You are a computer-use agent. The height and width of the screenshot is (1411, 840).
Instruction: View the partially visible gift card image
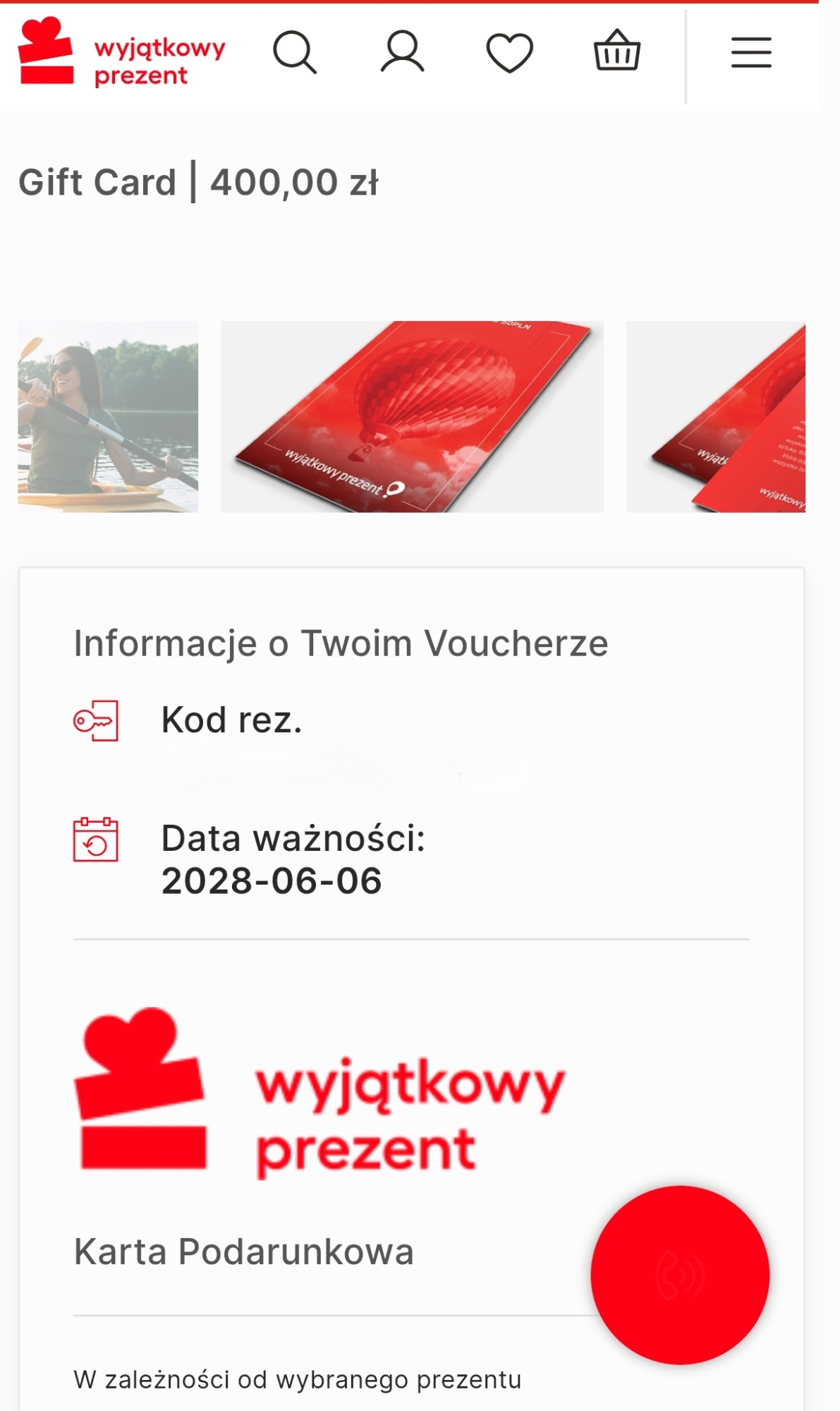[715, 416]
